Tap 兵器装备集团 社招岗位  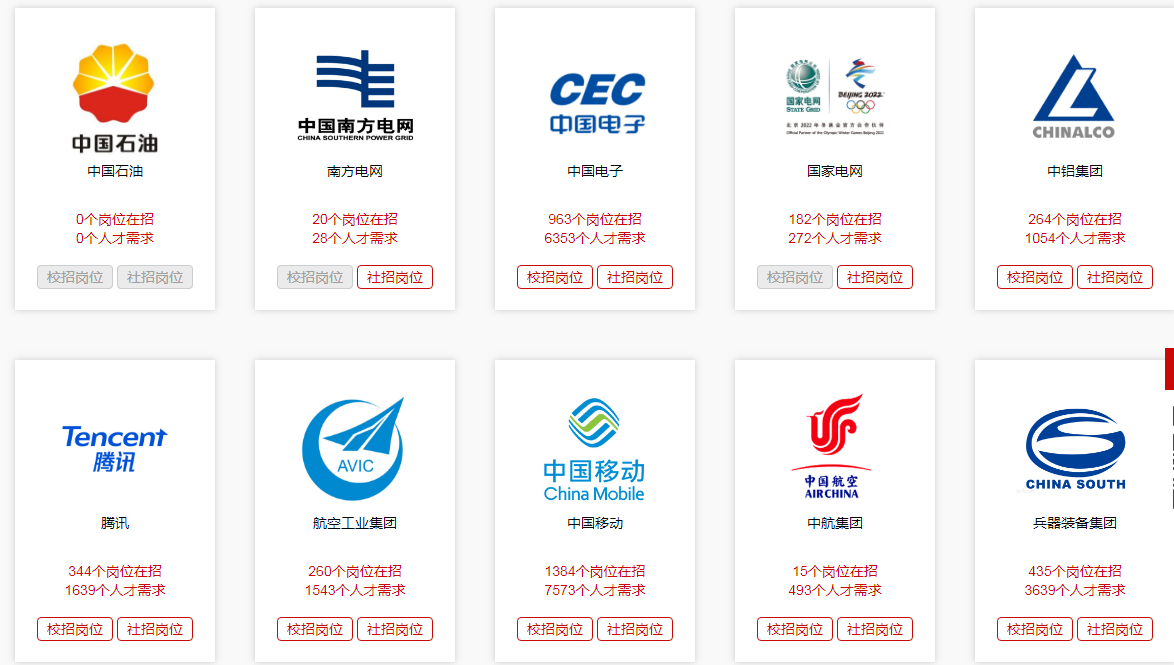coord(1115,629)
